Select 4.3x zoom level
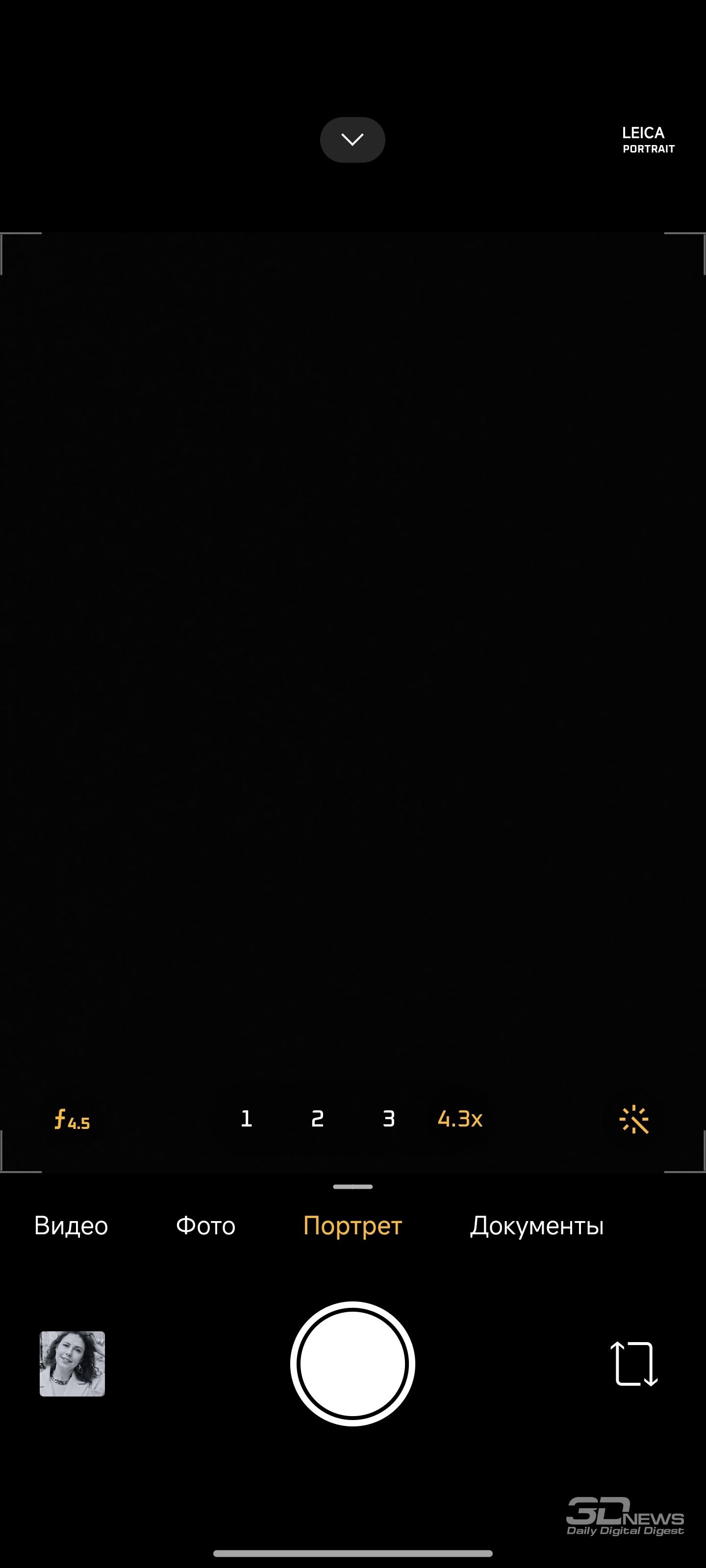The image size is (706, 1568). [x=460, y=1118]
